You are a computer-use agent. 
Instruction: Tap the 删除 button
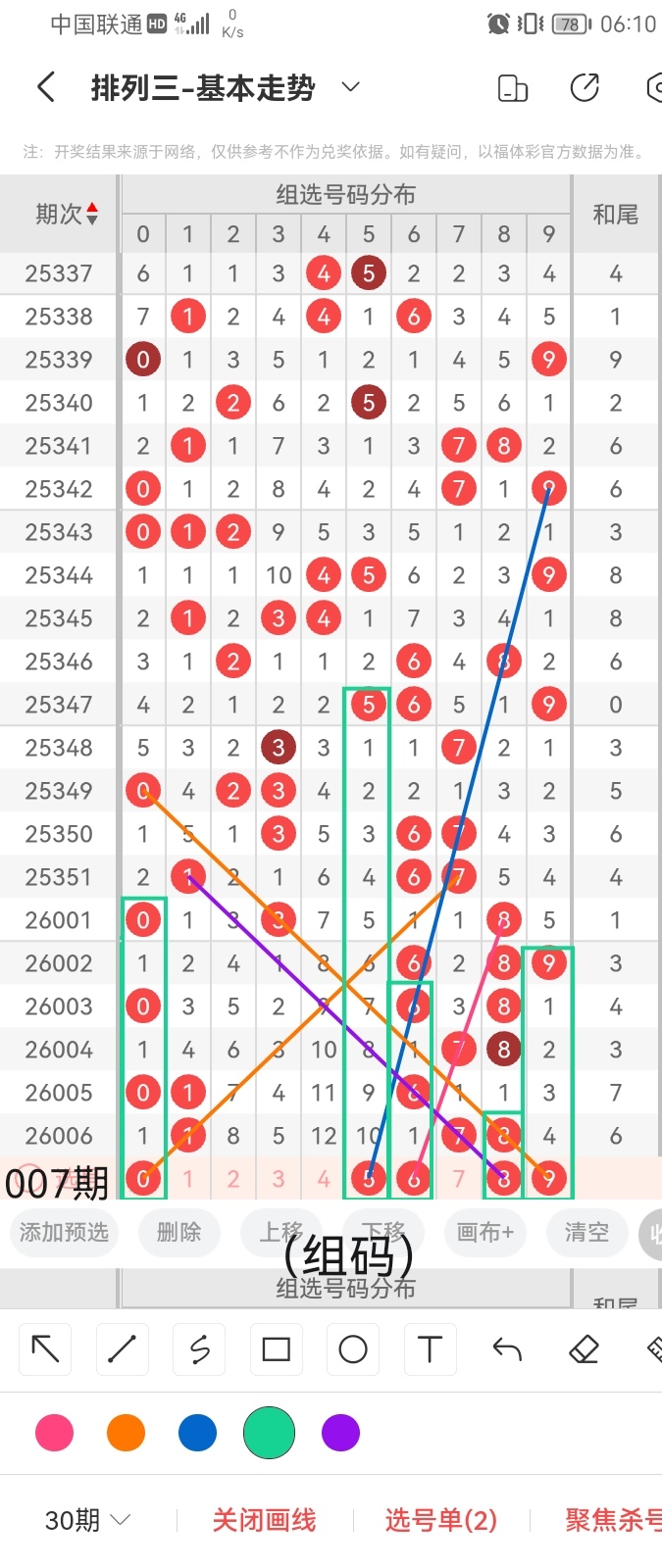[x=178, y=1232]
